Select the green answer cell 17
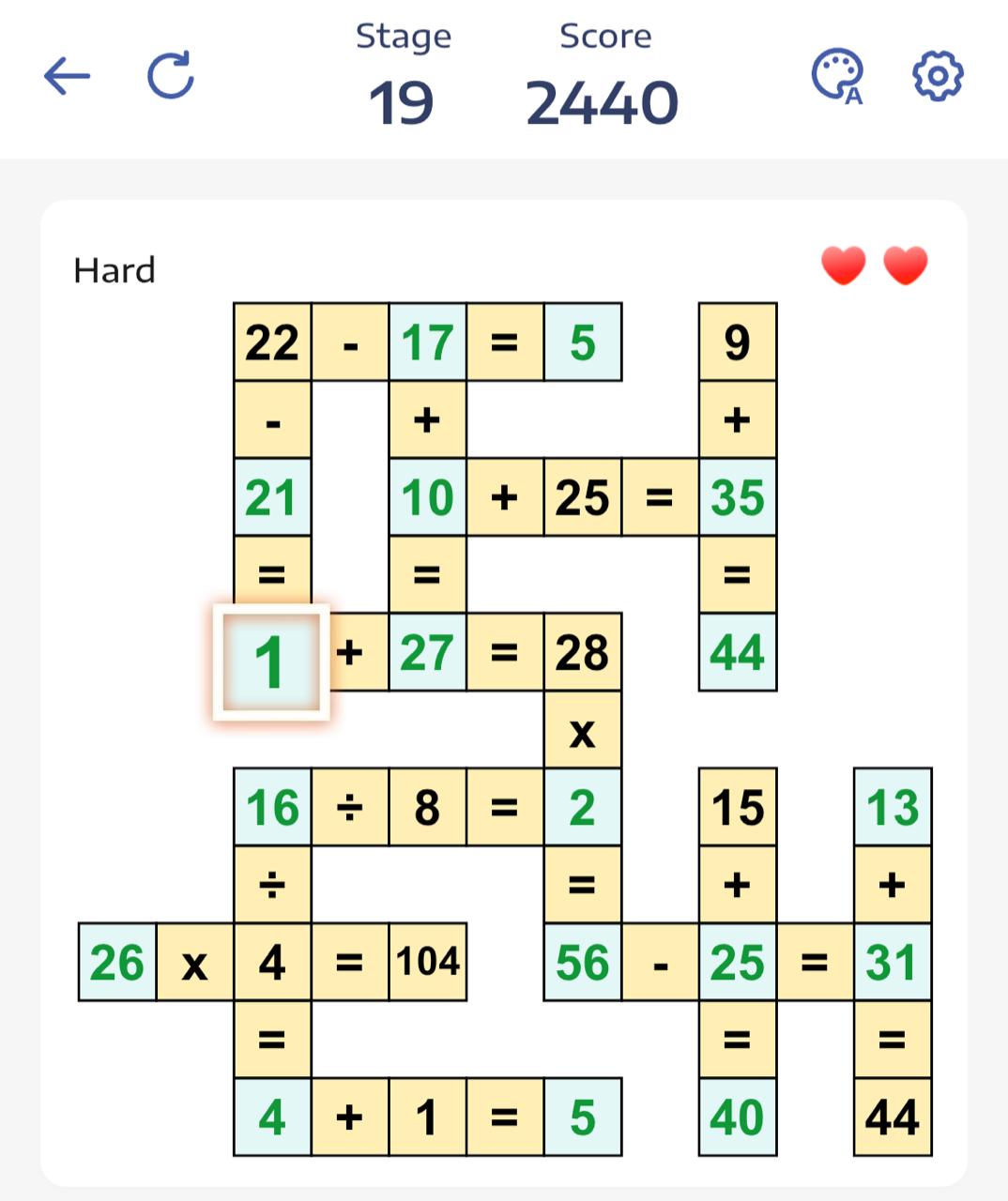 click(427, 342)
